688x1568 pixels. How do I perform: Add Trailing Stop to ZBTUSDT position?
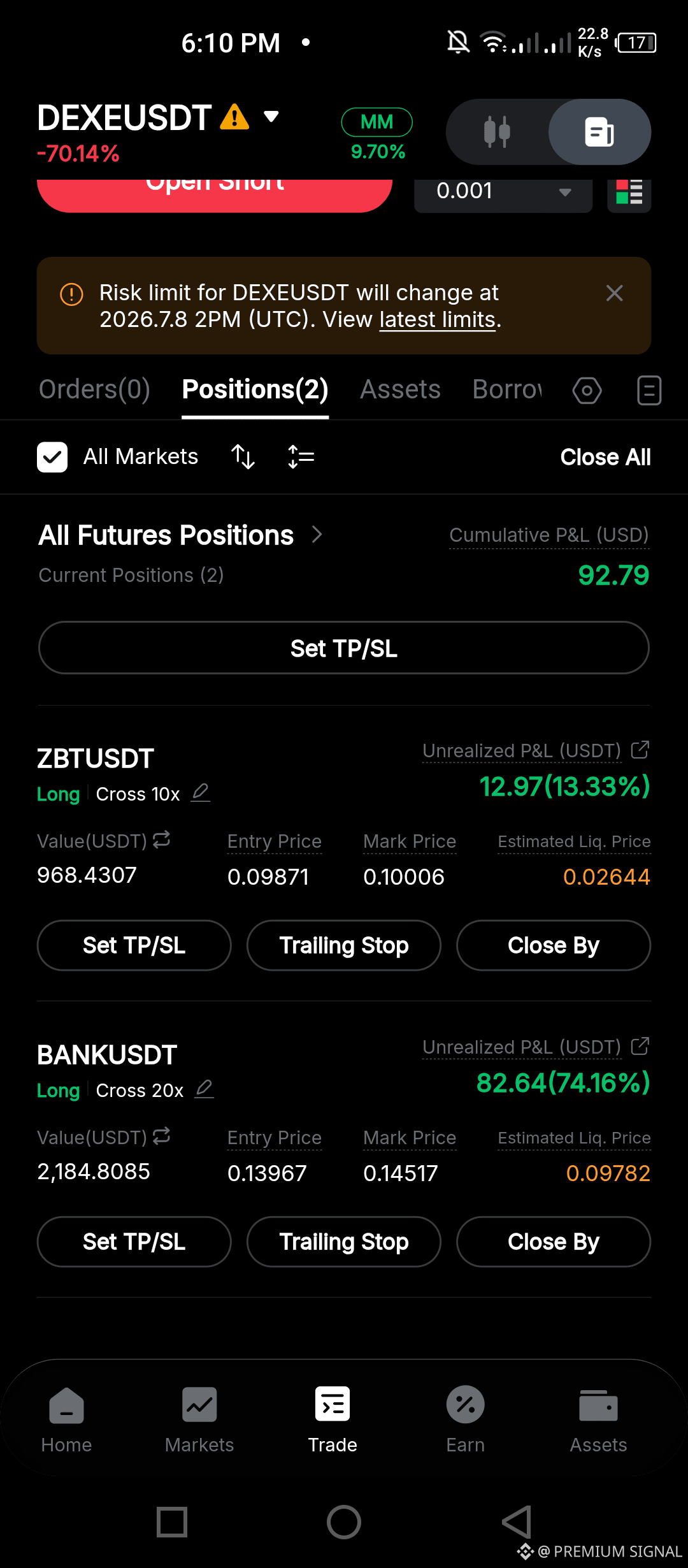tap(344, 945)
